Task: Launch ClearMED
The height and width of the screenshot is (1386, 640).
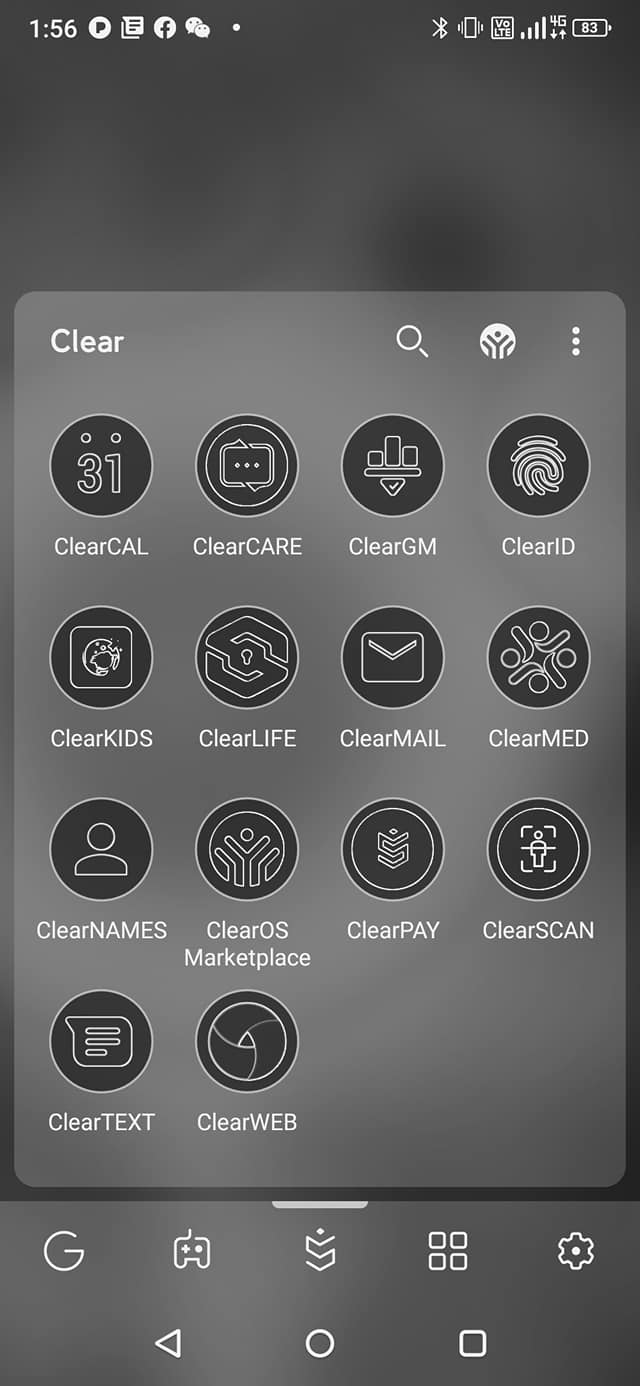Action: (538, 658)
